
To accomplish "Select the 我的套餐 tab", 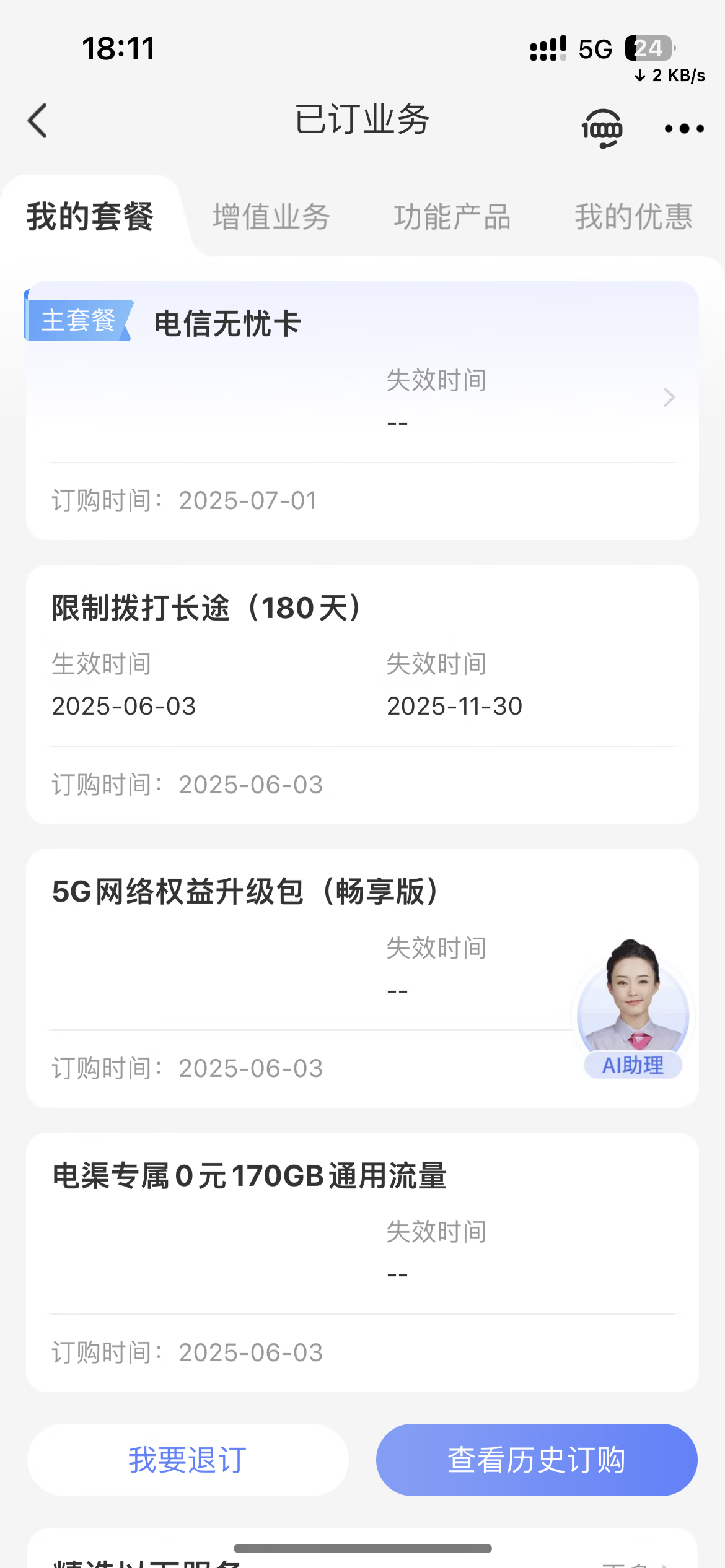I will click(x=90, y=217).
